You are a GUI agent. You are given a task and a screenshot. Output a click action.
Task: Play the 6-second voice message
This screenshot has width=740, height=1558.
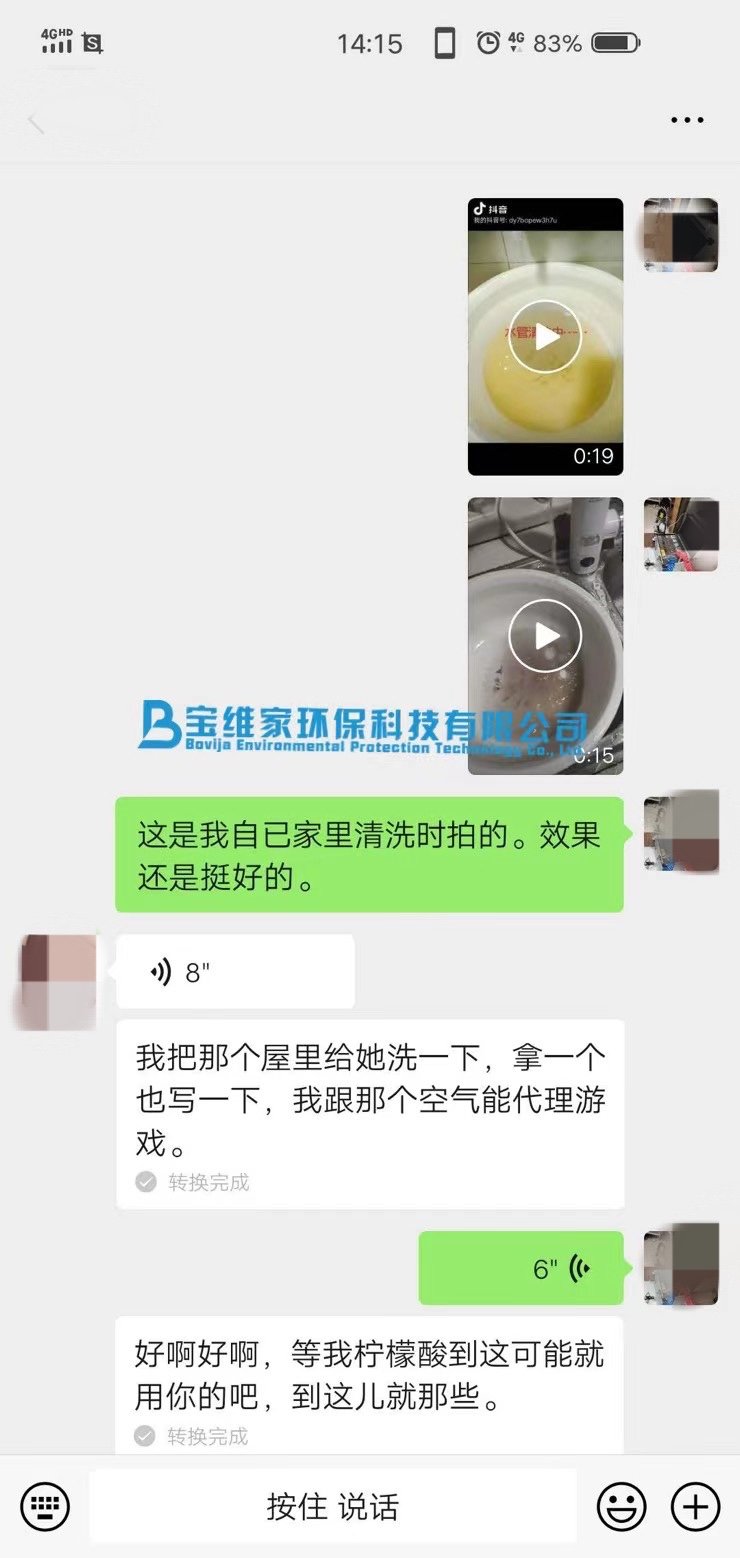point(521,1268)
